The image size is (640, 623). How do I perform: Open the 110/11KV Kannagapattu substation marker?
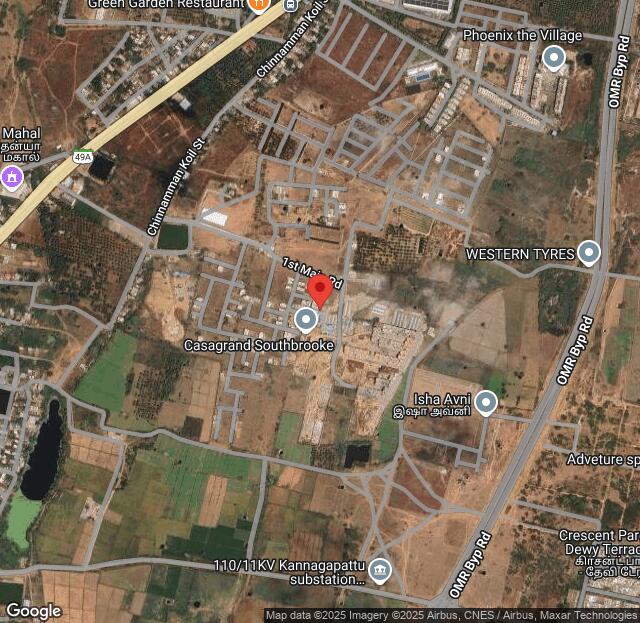379,571
